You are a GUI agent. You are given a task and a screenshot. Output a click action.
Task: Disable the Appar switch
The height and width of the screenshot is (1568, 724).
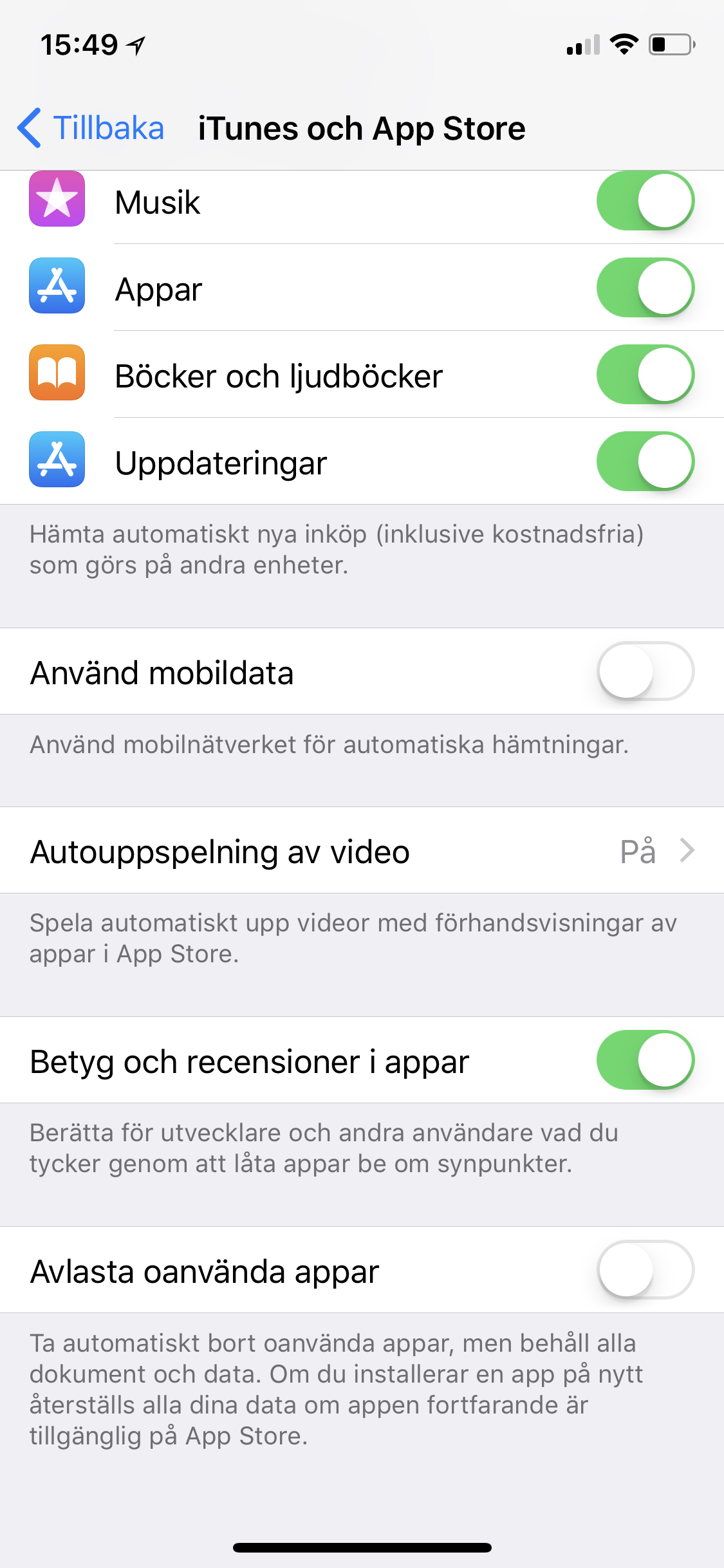tap(645, 288)
